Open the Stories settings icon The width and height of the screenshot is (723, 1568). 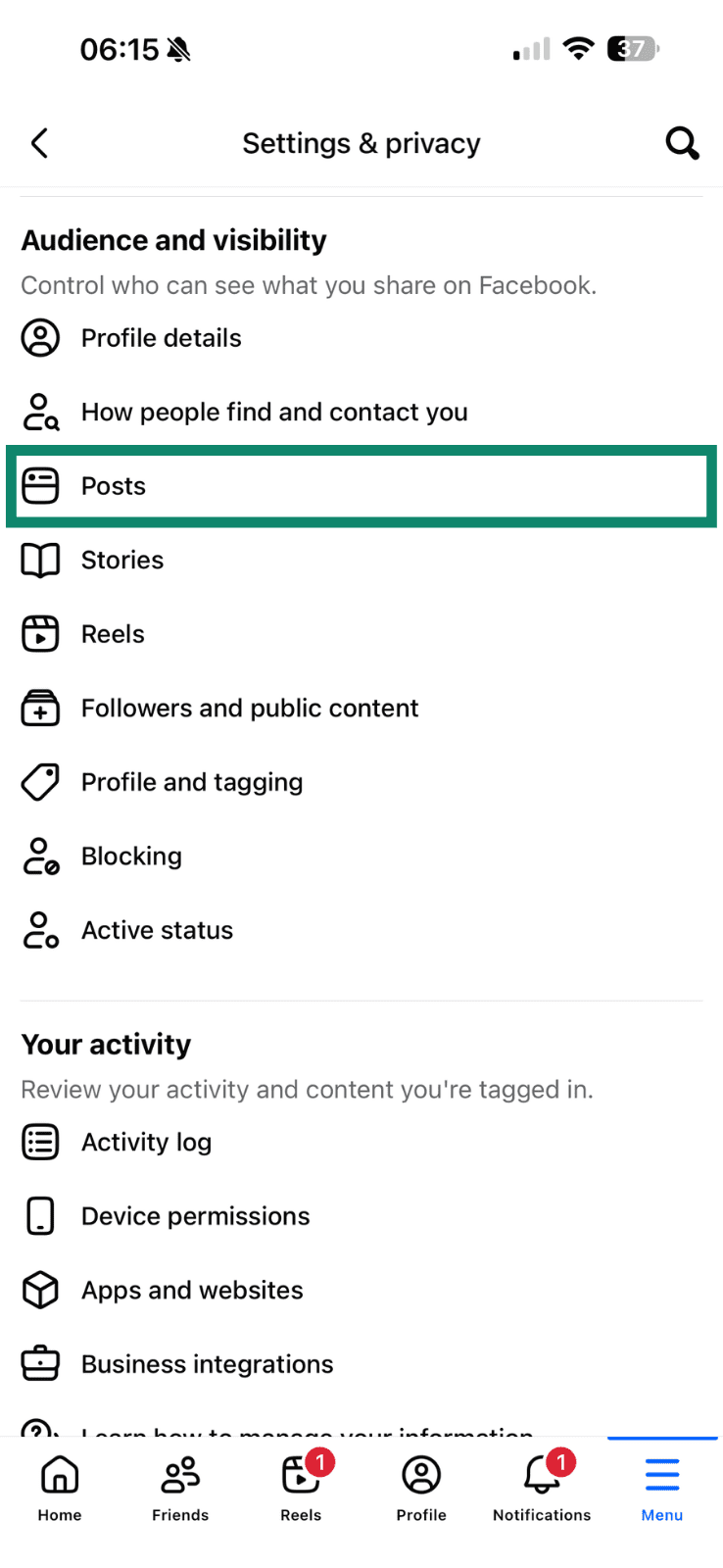tap(40, 560)
